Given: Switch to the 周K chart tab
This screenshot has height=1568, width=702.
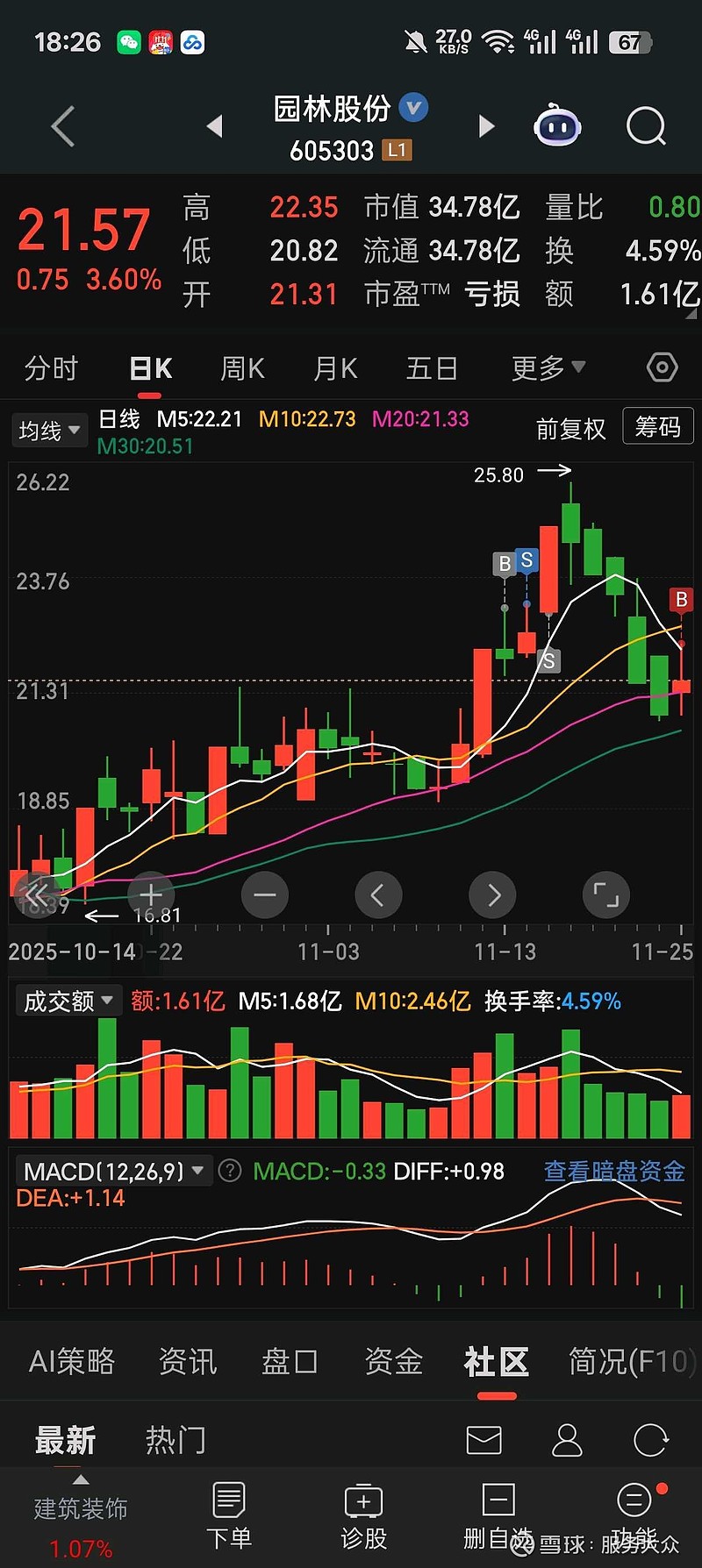Looking at the screenshot, I should [242, 368].
